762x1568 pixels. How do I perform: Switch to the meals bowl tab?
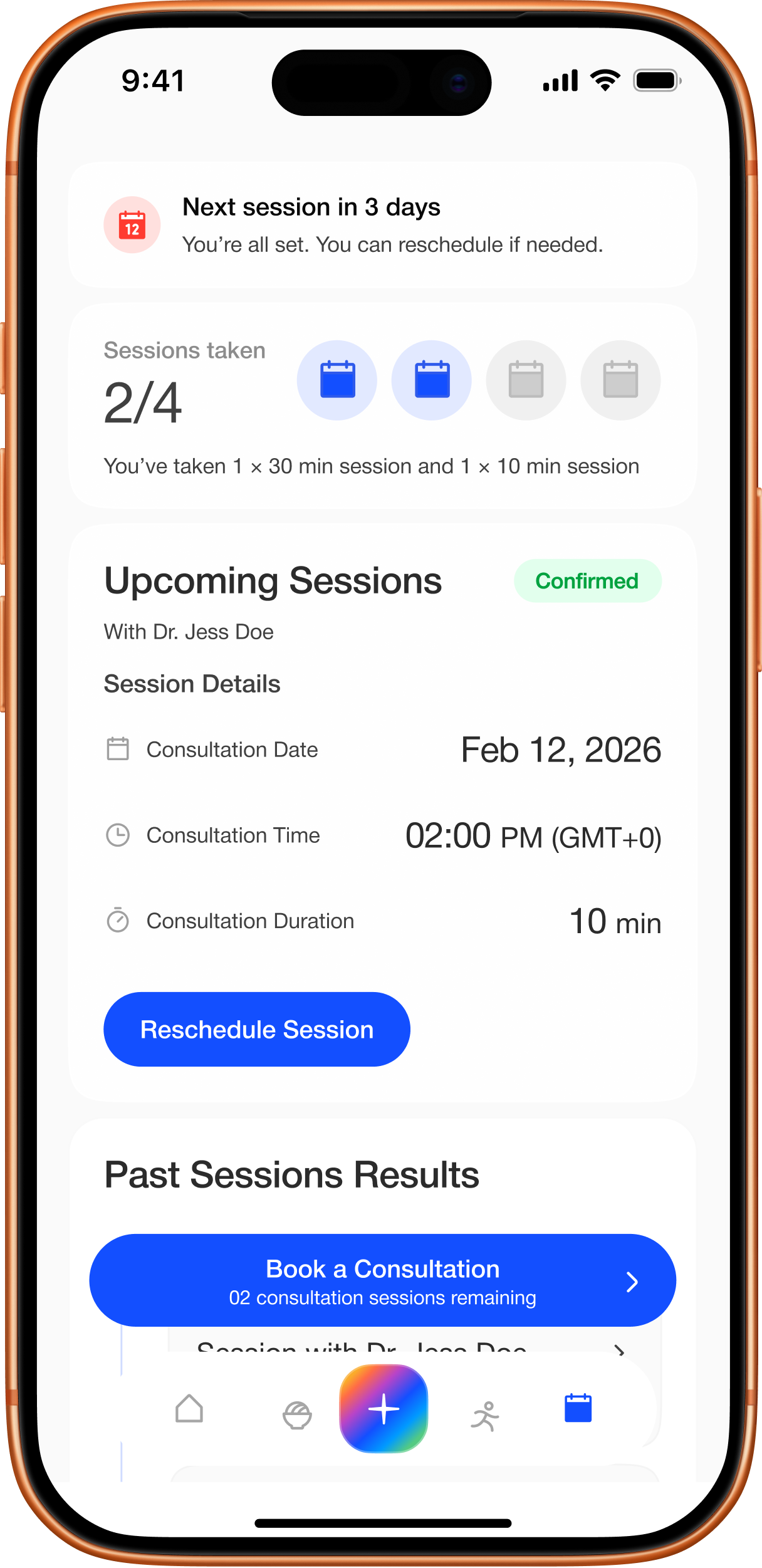point(297,1415)
